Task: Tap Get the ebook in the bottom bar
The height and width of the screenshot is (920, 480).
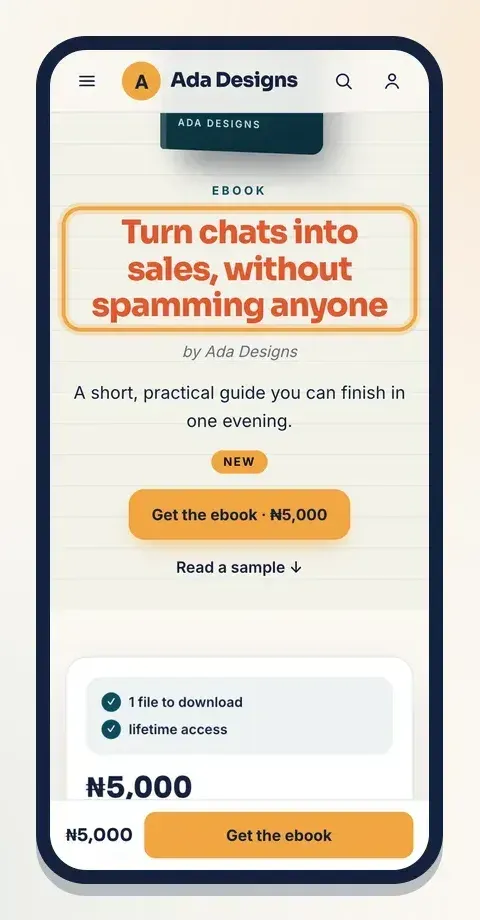Action: [279, 835]
